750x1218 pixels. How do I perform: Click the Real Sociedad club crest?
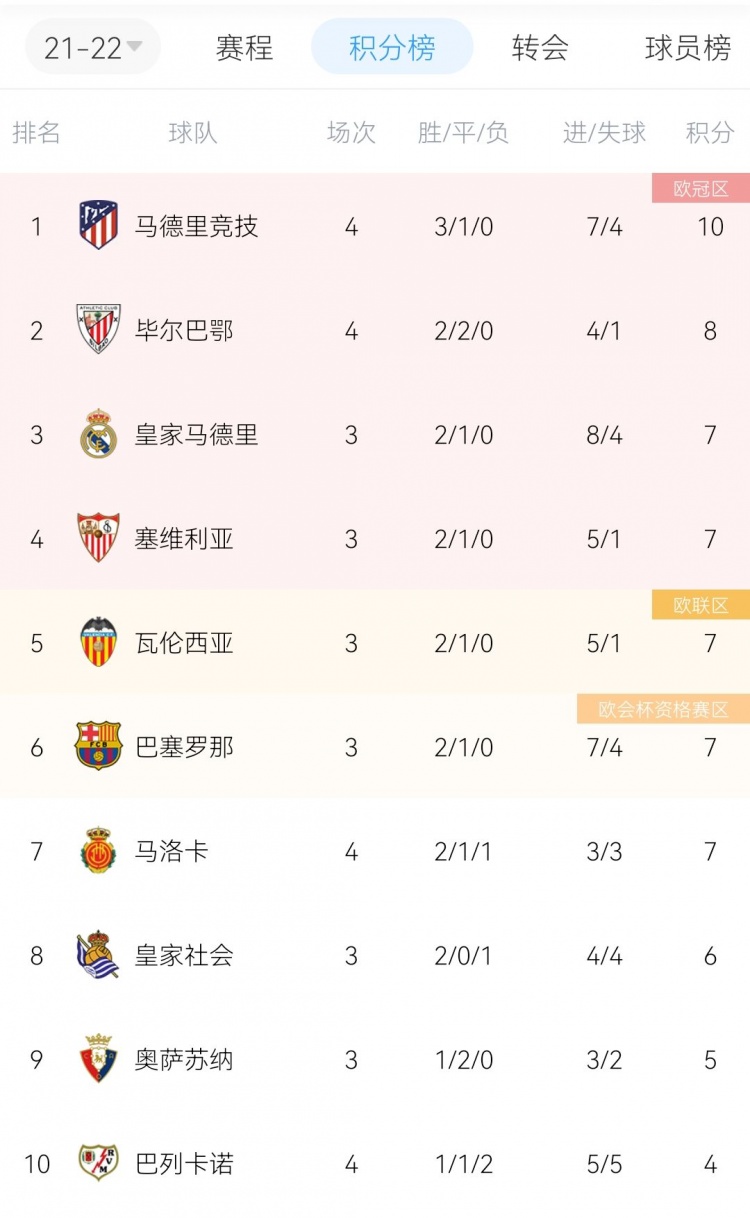point(97,955)
